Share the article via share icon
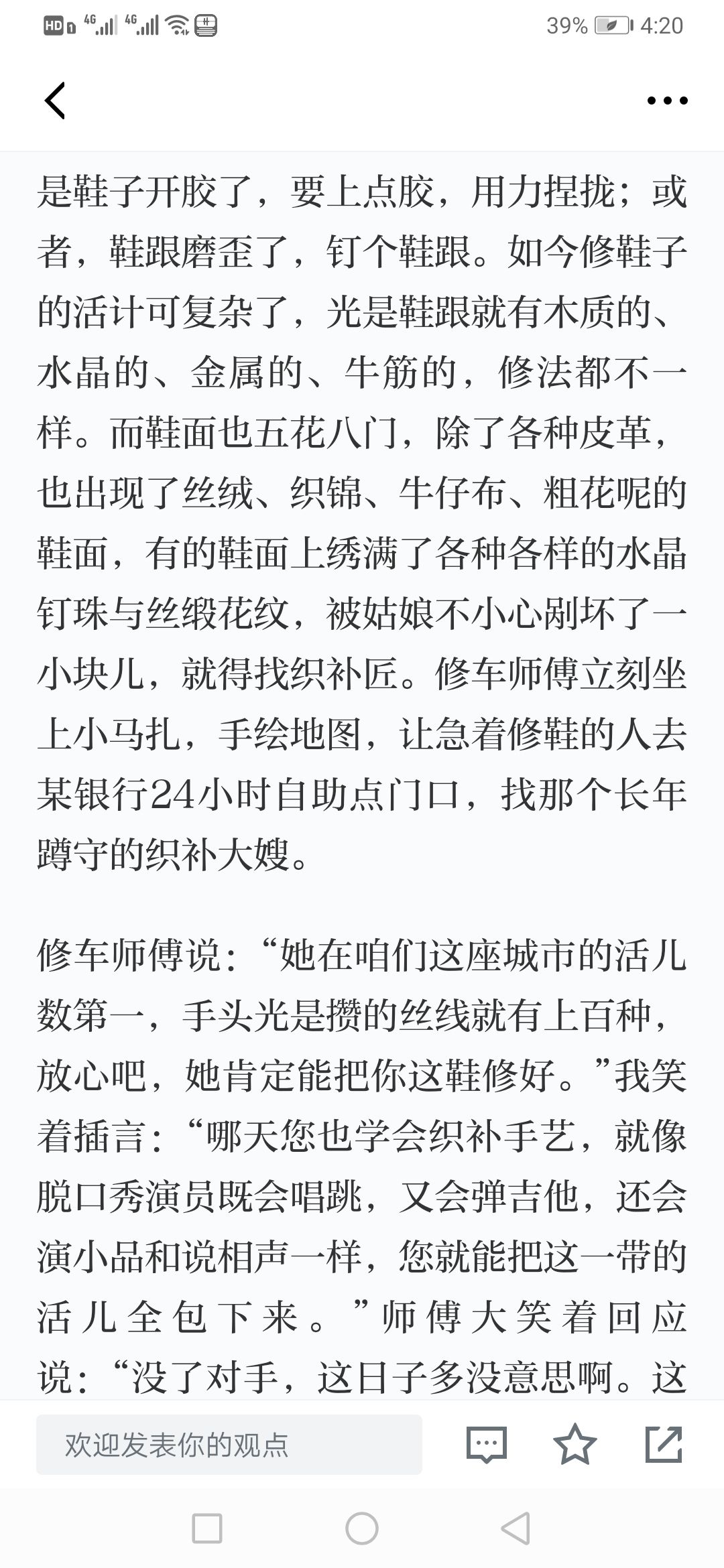Viewport: 724px width, 1568px height. point(664,1444)
